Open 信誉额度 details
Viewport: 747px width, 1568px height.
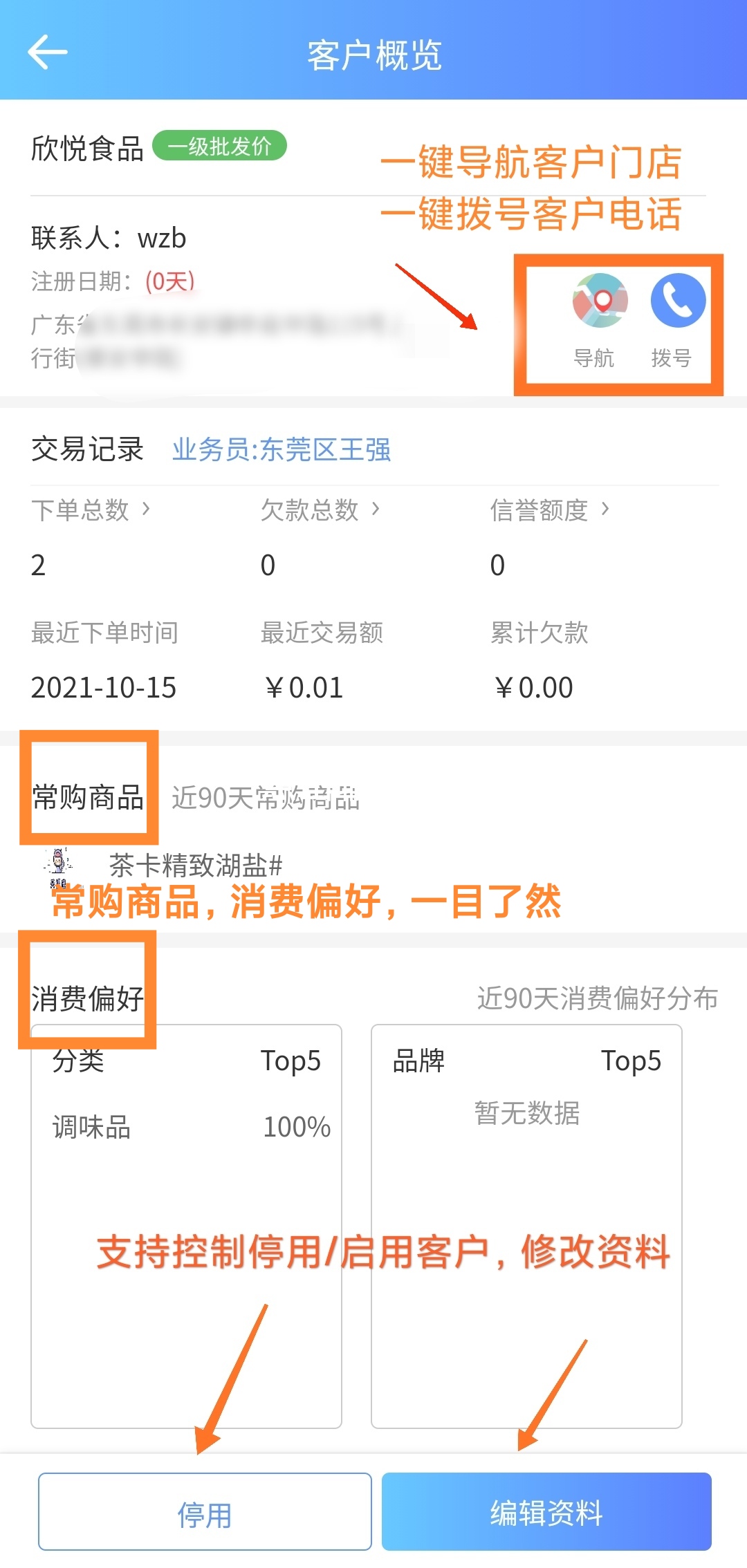pyautogui.click(x=549, y=510)
